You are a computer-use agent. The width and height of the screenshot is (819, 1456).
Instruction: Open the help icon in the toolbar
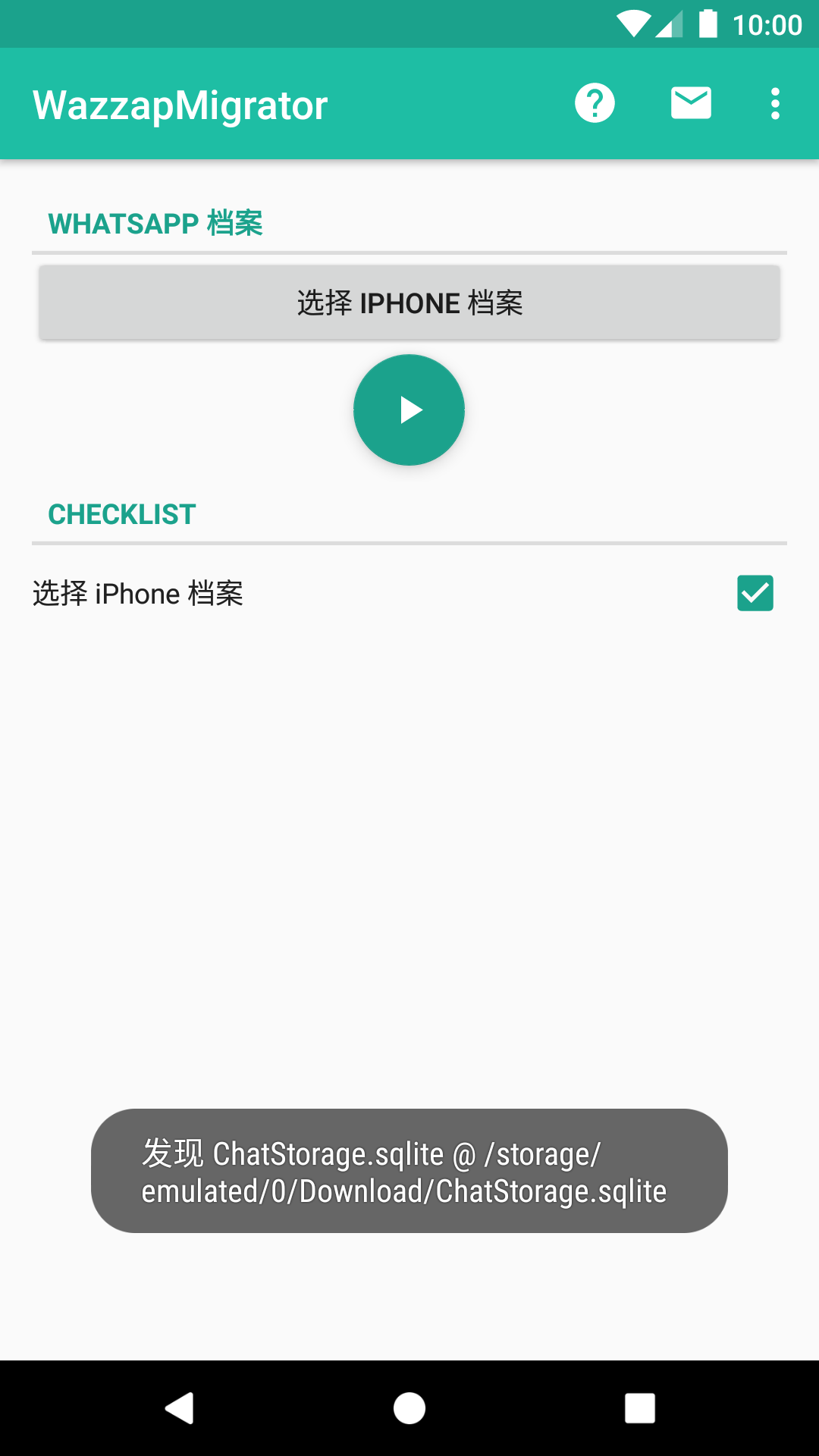[595, 102]
